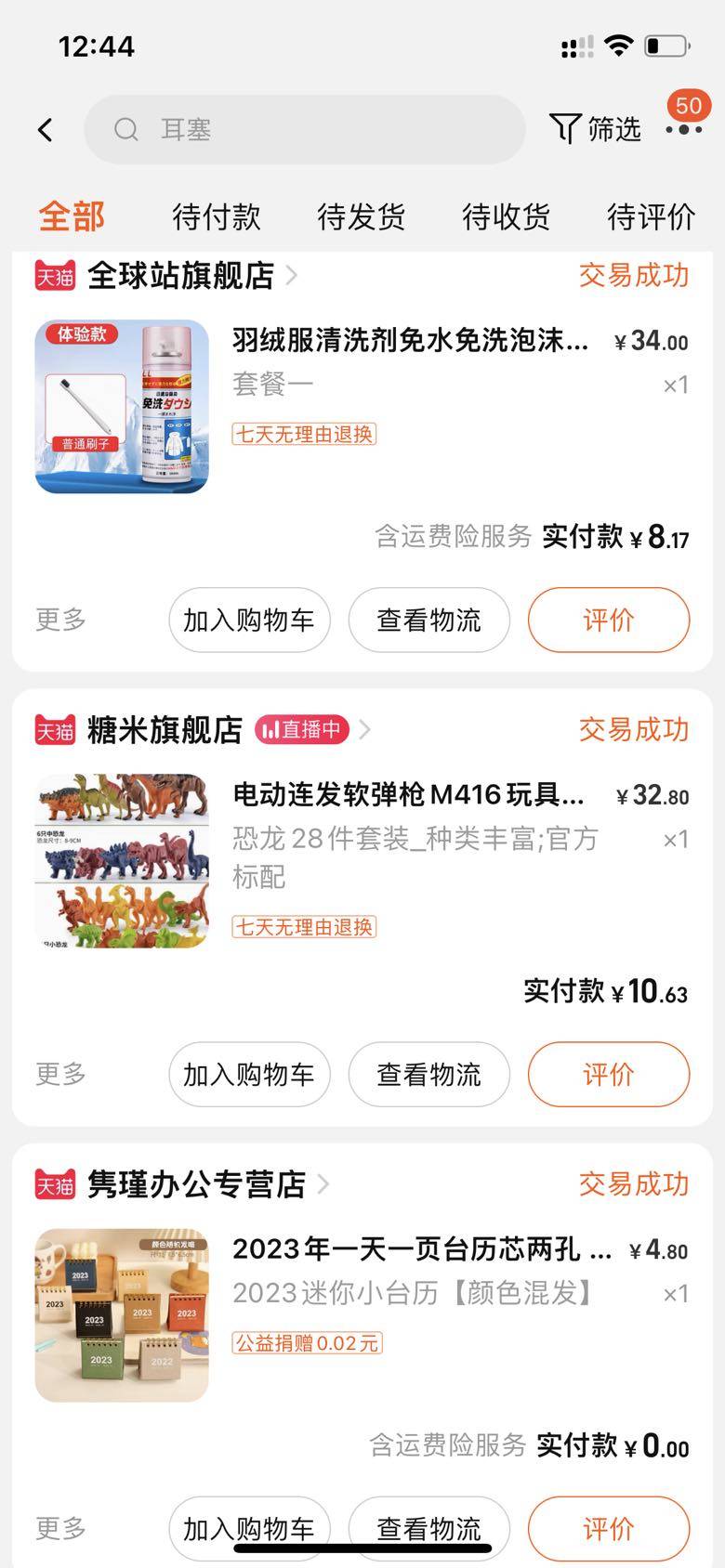The image size is (725, 1568).
Task: Open the 筛选 filter
Action: (x=596, y=129)
